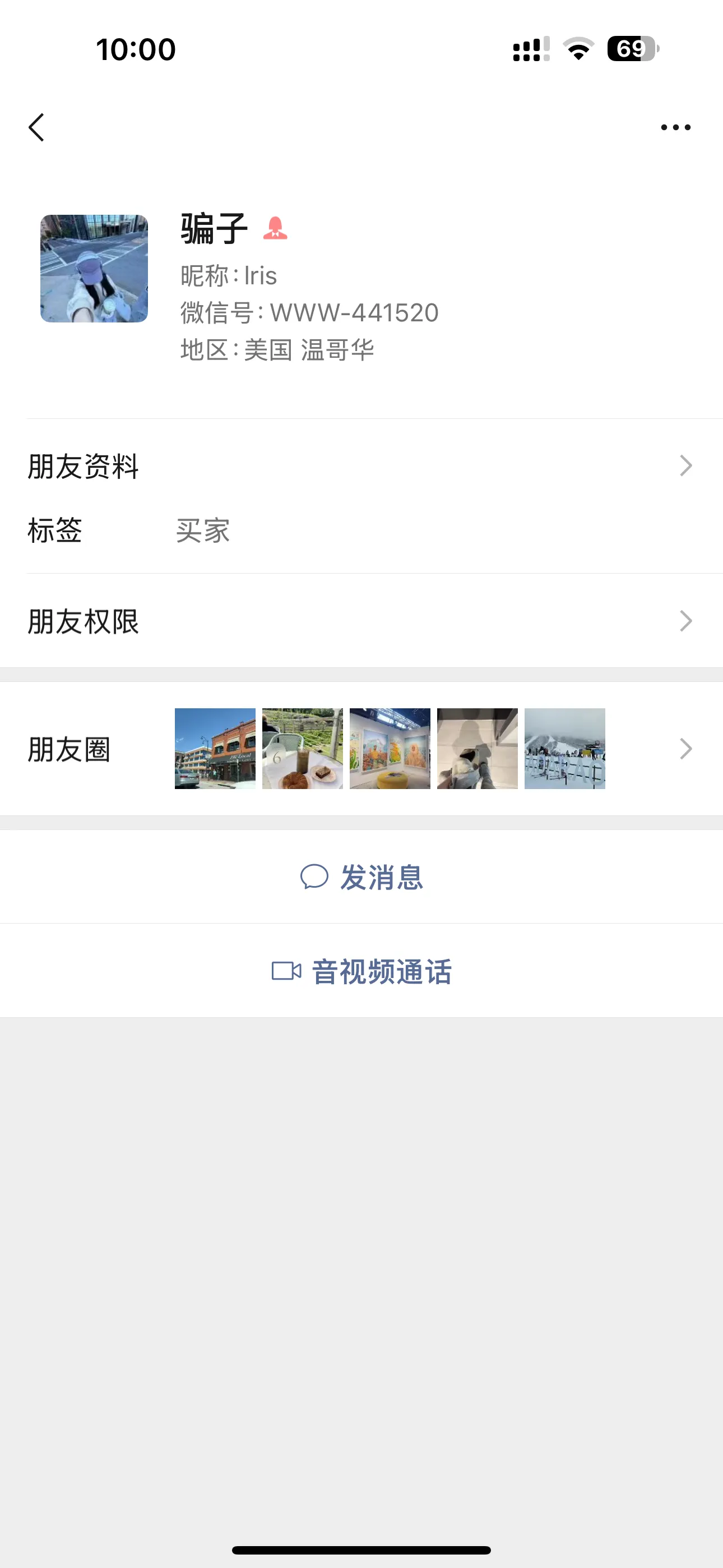Open the three-dot more options menu
This screenshot has height=1568, width=723.
pos(675,127)
